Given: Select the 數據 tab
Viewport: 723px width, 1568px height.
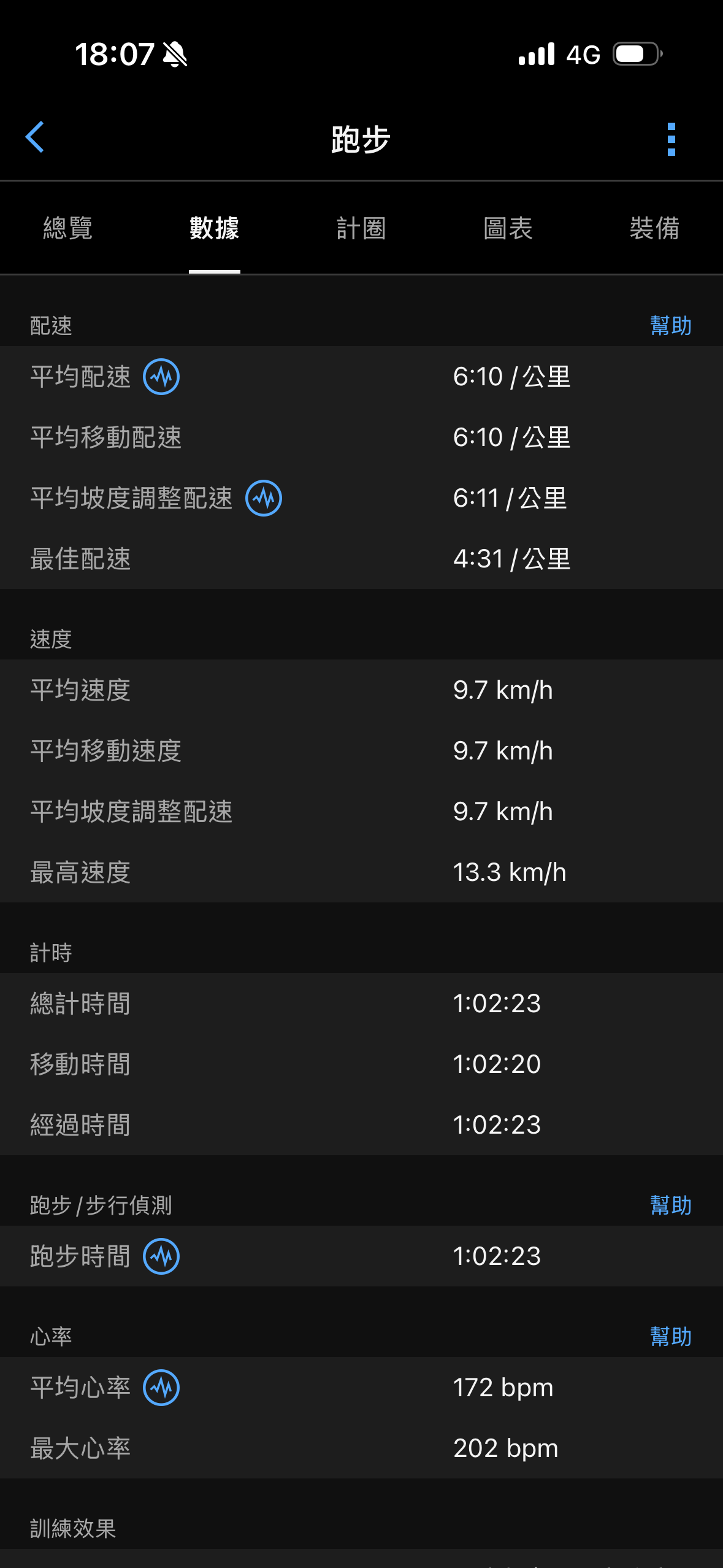Looking at the screenshot, I should (x=214, y=228).
